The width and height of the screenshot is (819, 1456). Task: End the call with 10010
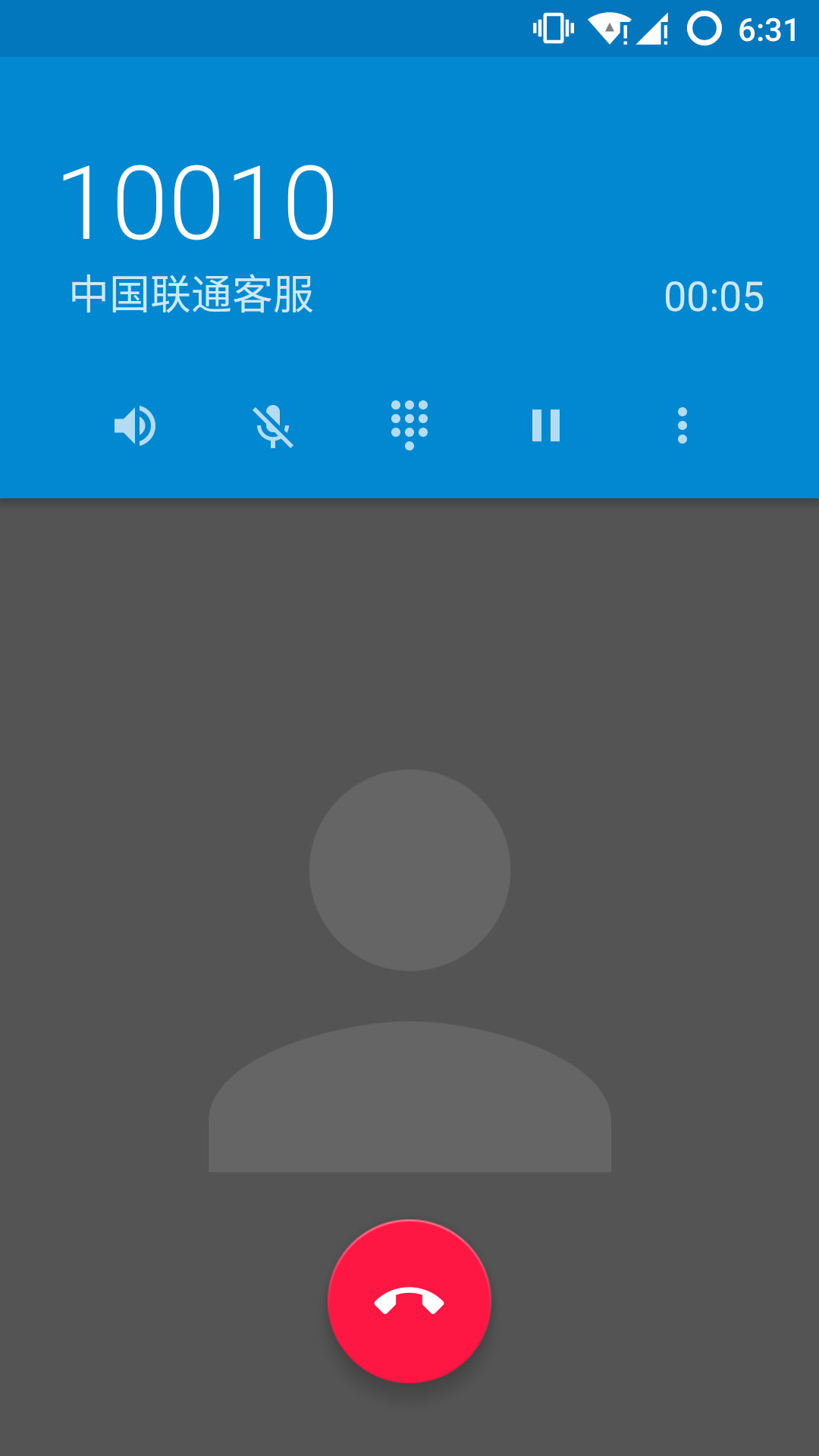pyautogui.click(x=409, y=1301)
